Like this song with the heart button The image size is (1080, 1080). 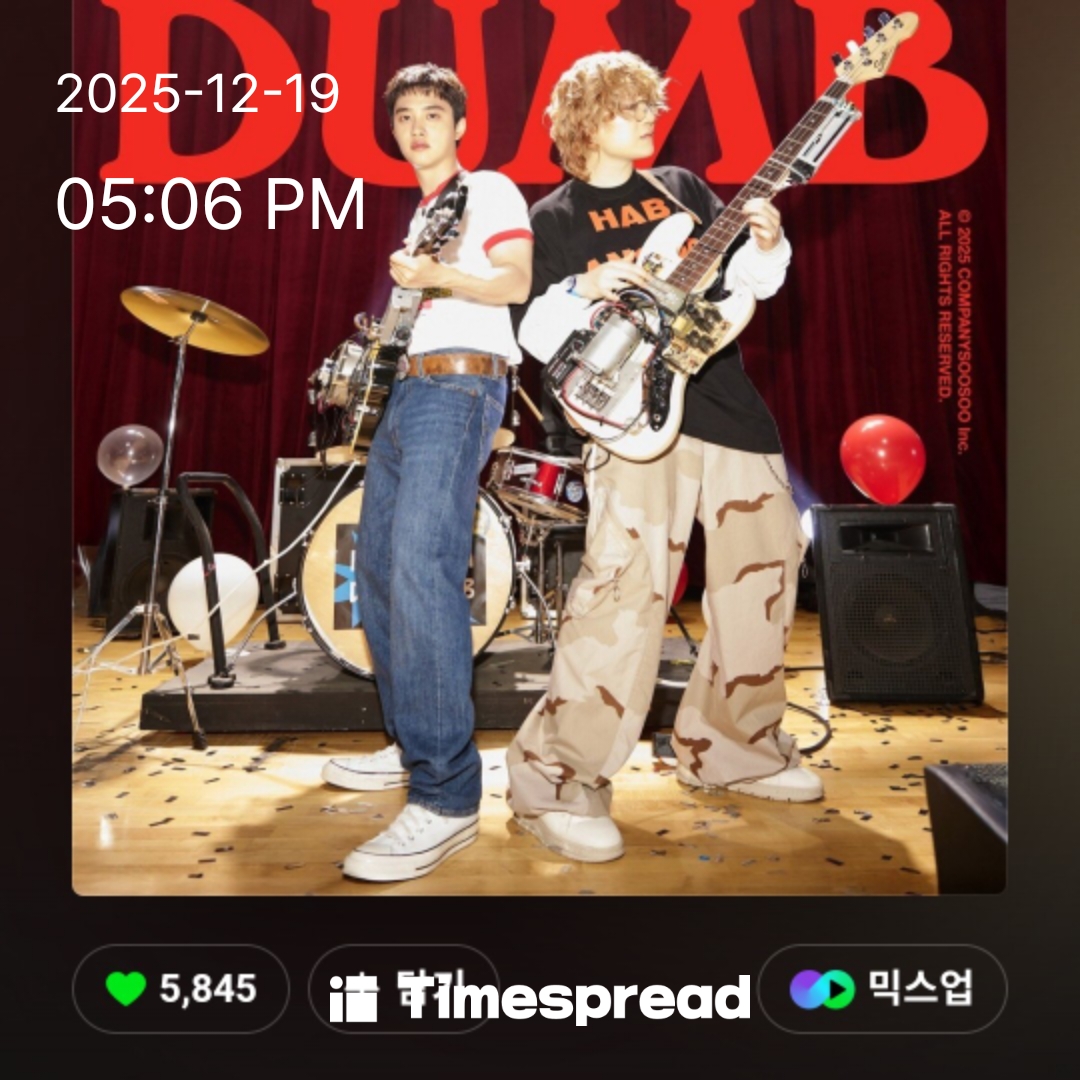tap(180, 989)
